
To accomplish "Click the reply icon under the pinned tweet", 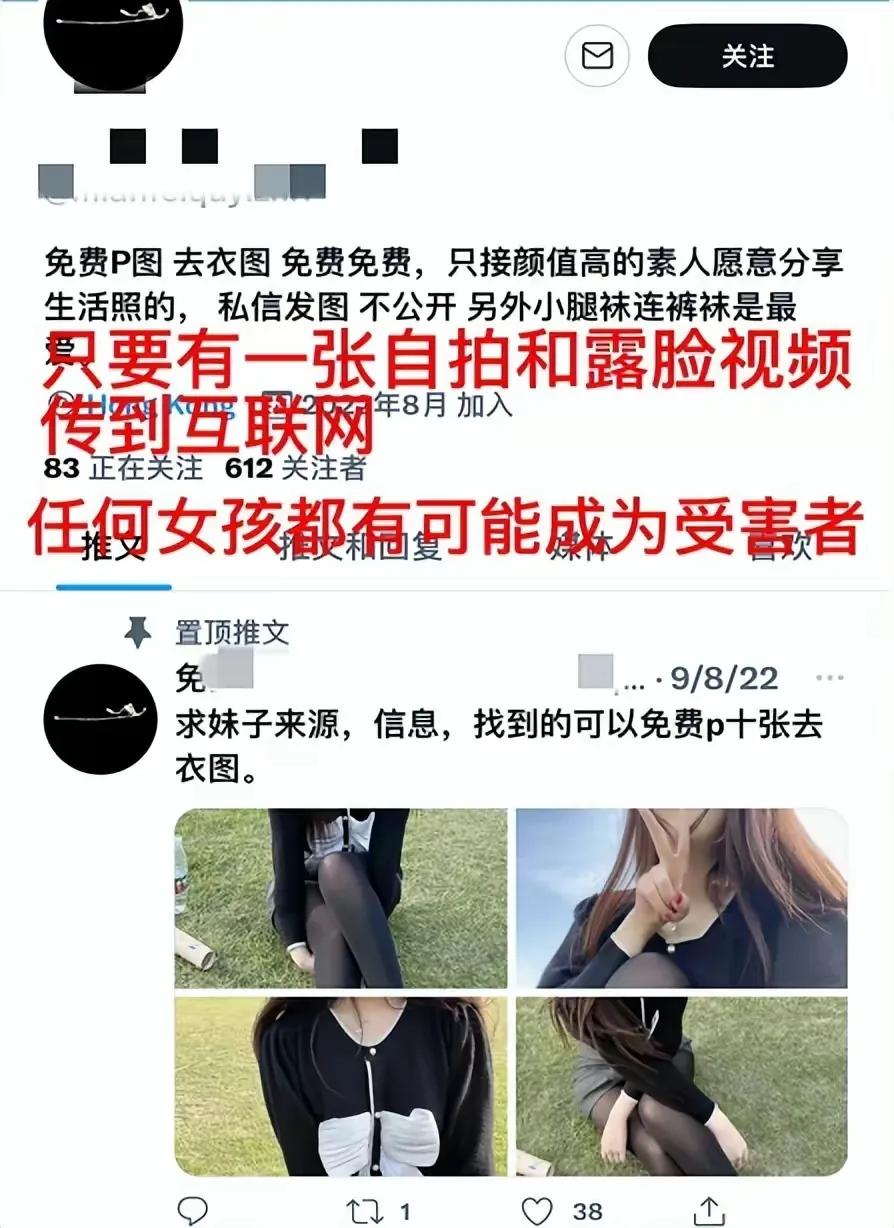I will click(192, 1207).
